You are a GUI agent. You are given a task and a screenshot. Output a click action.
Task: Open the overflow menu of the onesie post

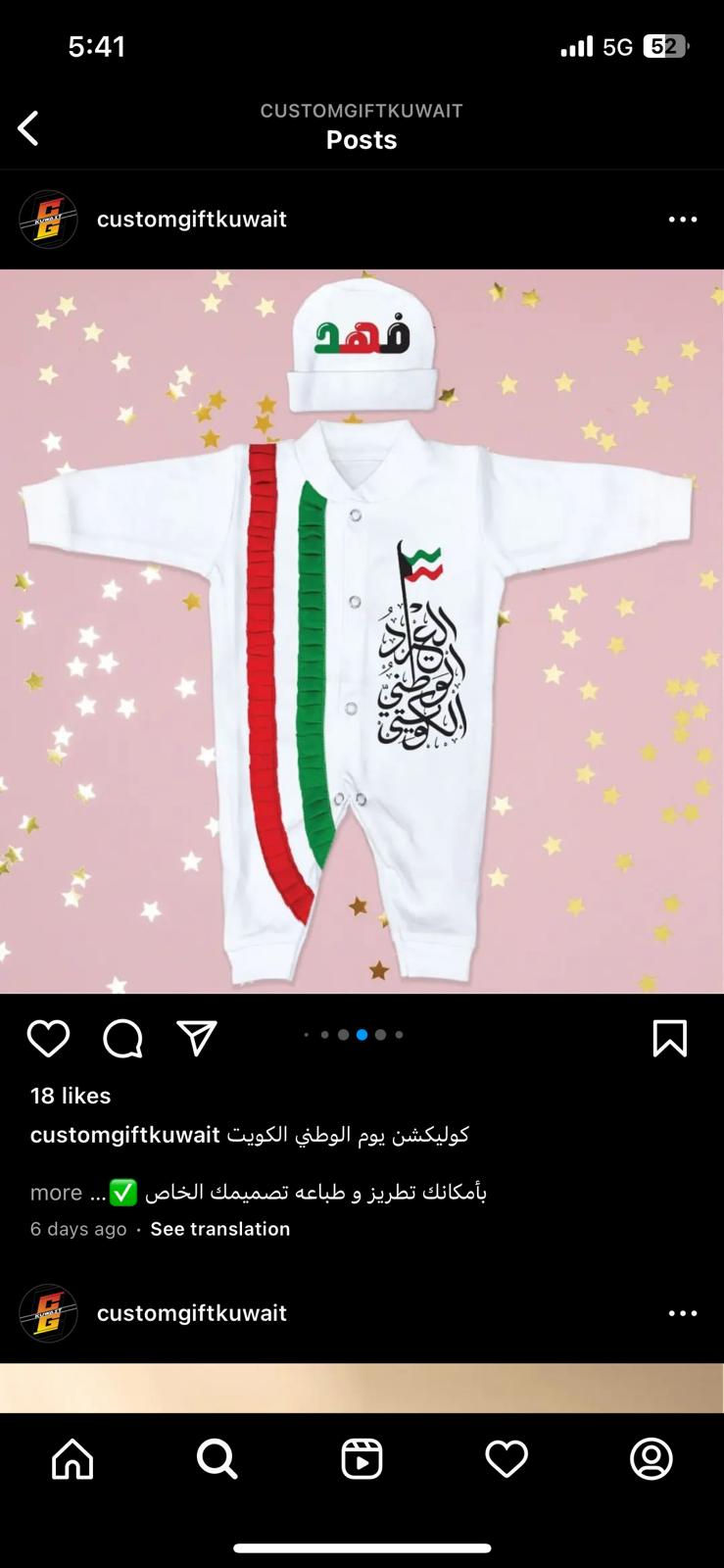pos(683,220)
